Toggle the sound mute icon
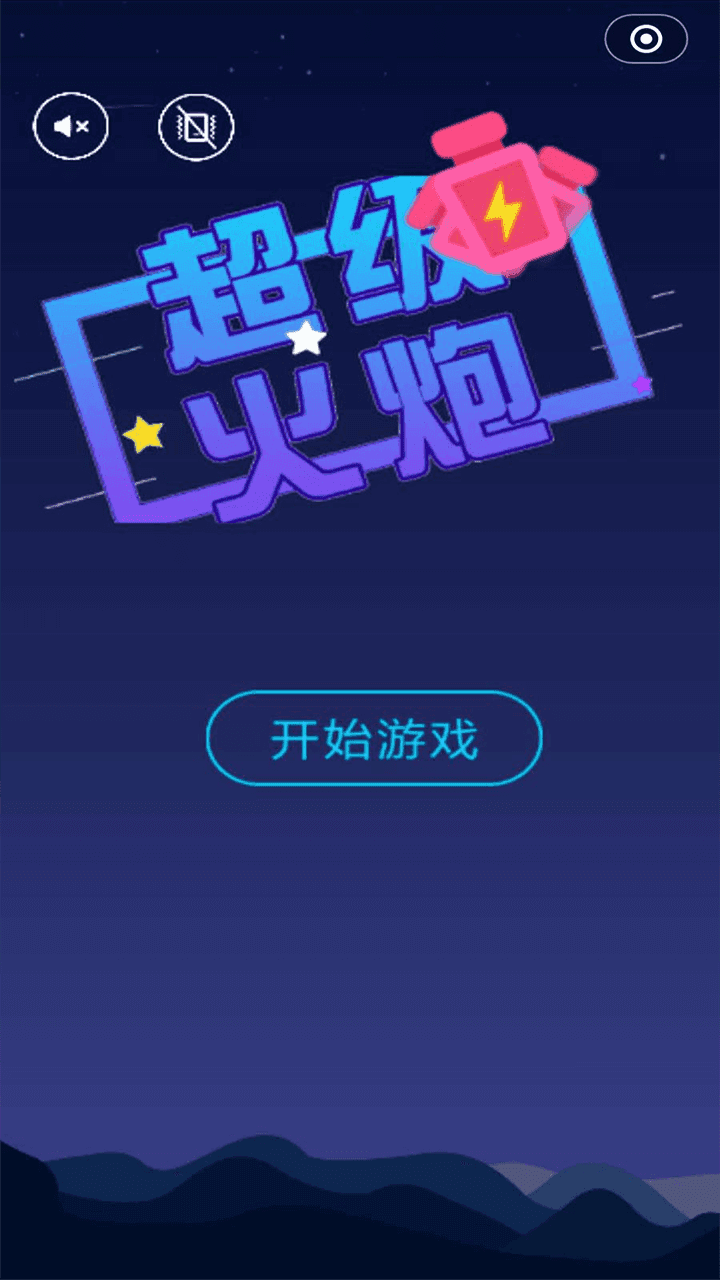Screen dimensions: 720x1280 [71, 127]
